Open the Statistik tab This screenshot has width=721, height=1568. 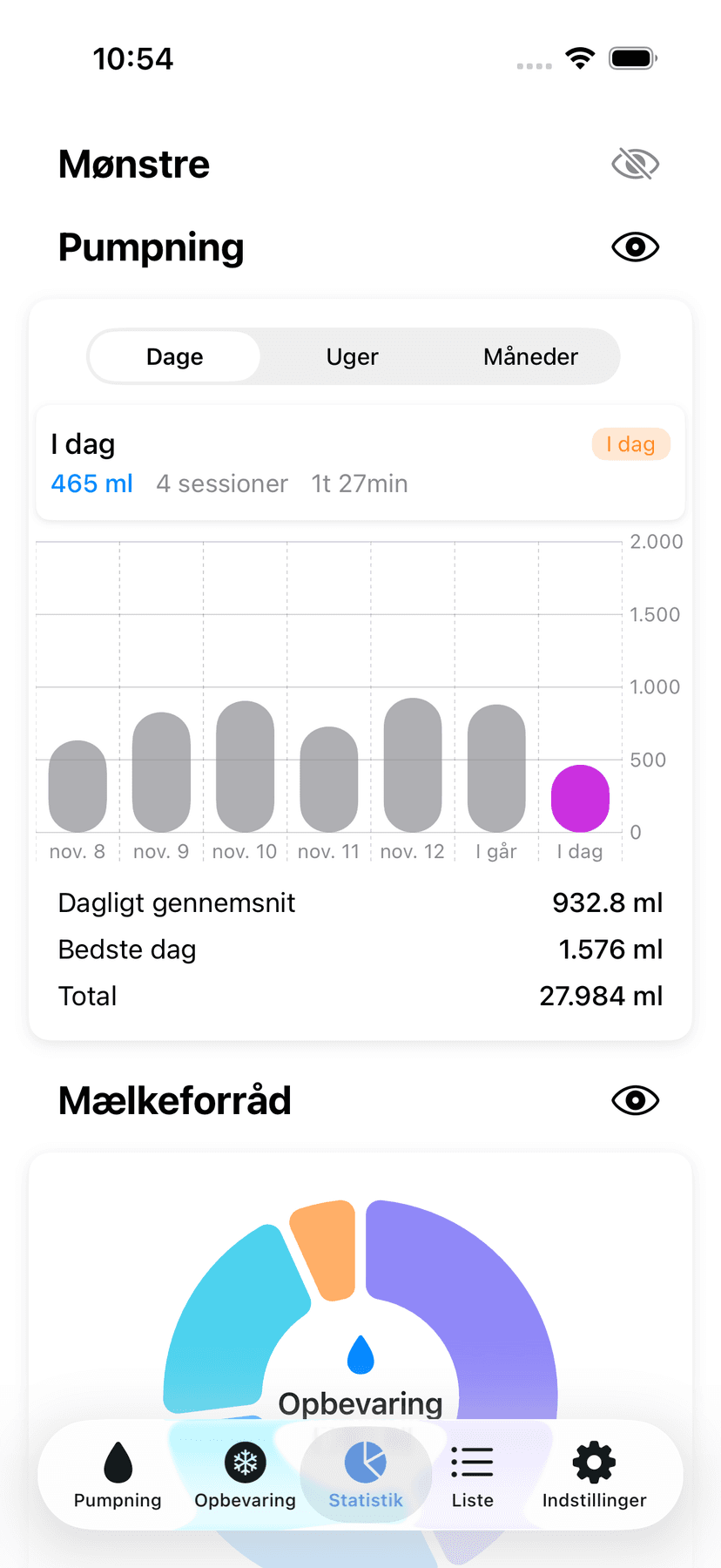click(x=366, y=1474)
